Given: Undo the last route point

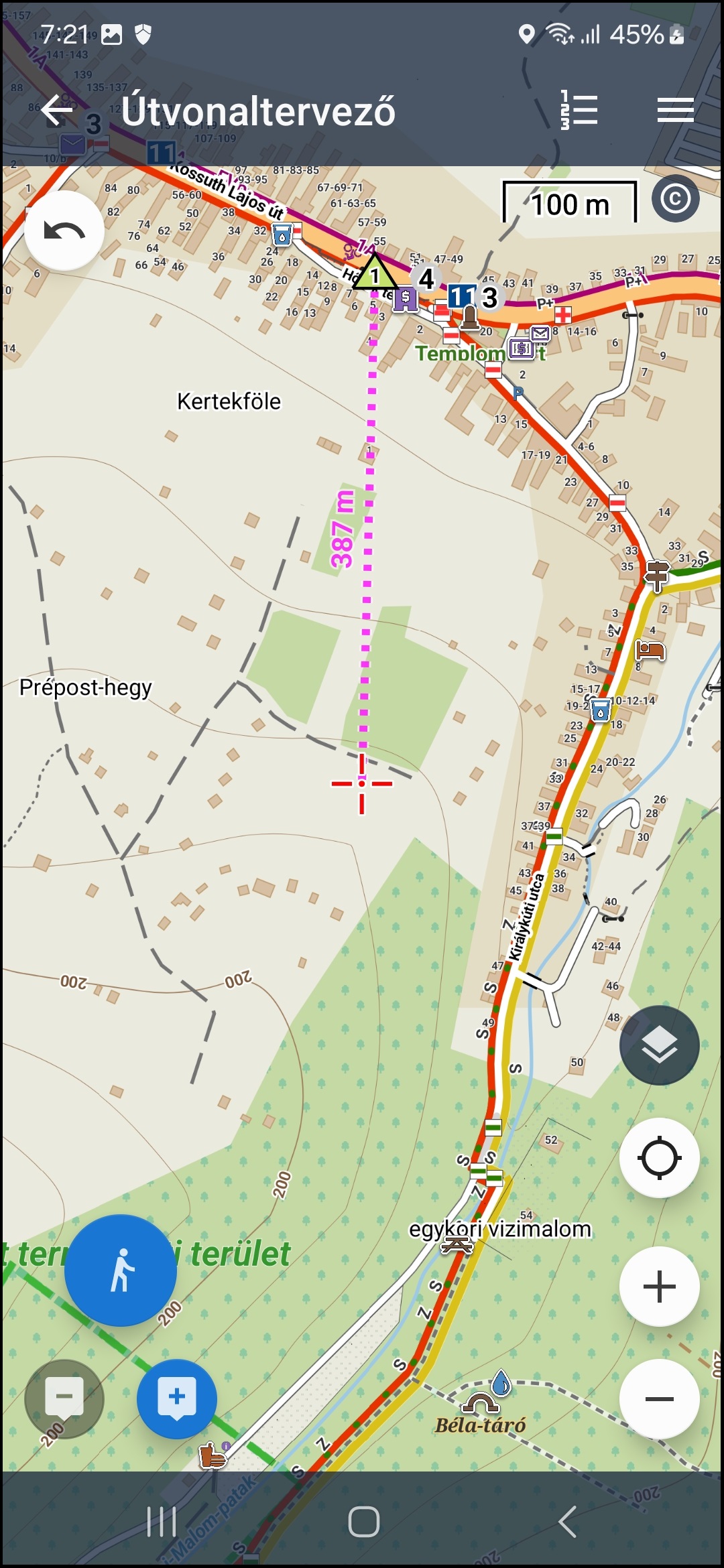Looking at the screenshot, I should (x=64, y=231).
